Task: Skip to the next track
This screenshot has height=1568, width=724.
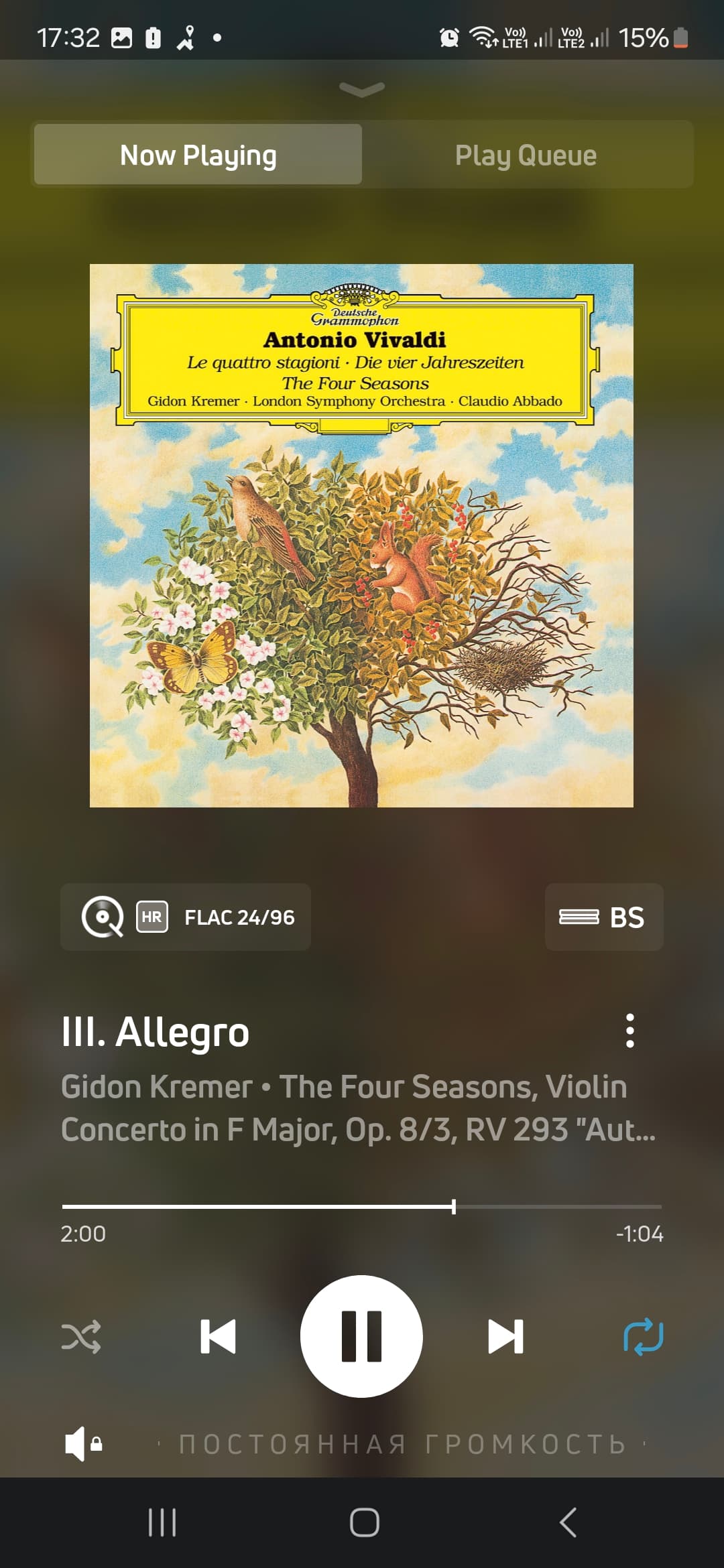Action: click(505, 1337)
